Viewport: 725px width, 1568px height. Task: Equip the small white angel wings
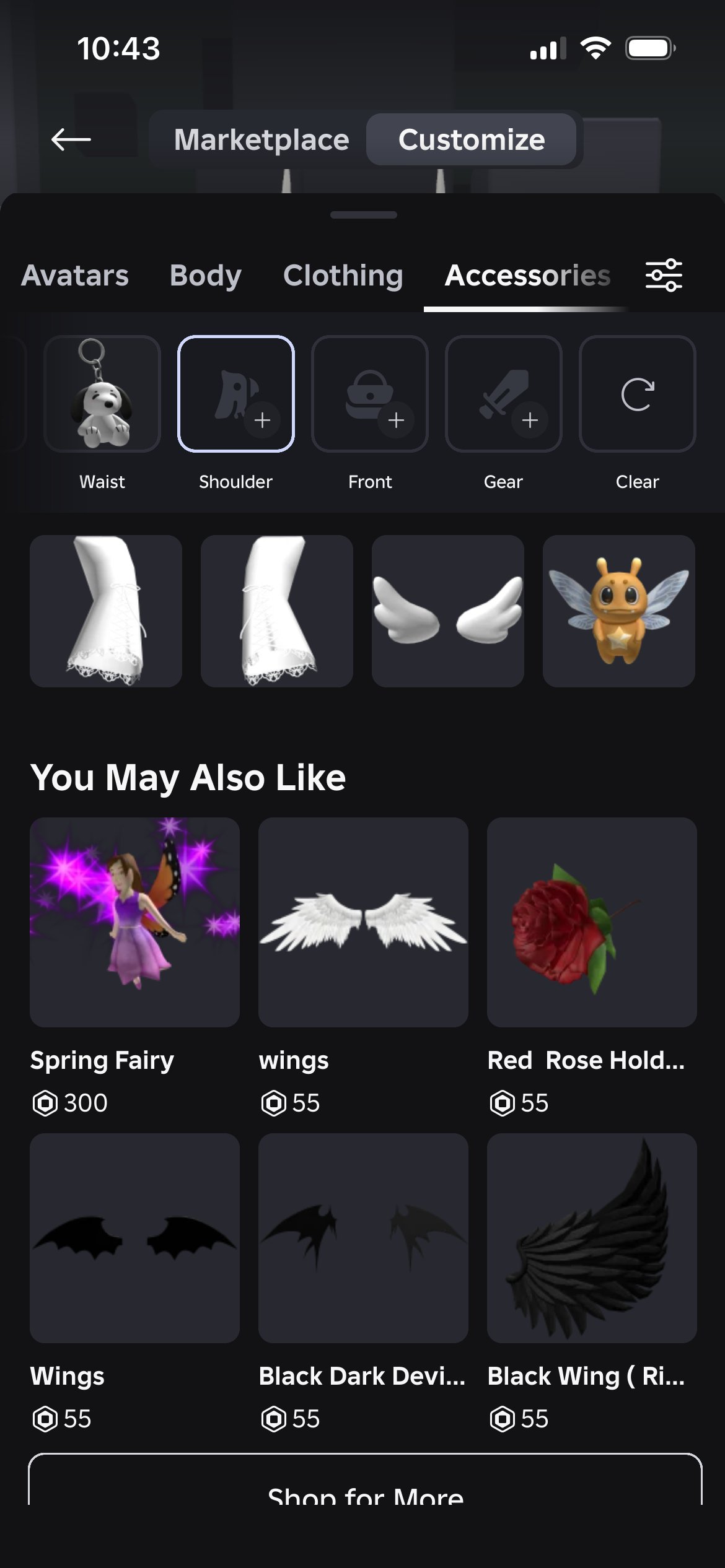coord(448,611)
